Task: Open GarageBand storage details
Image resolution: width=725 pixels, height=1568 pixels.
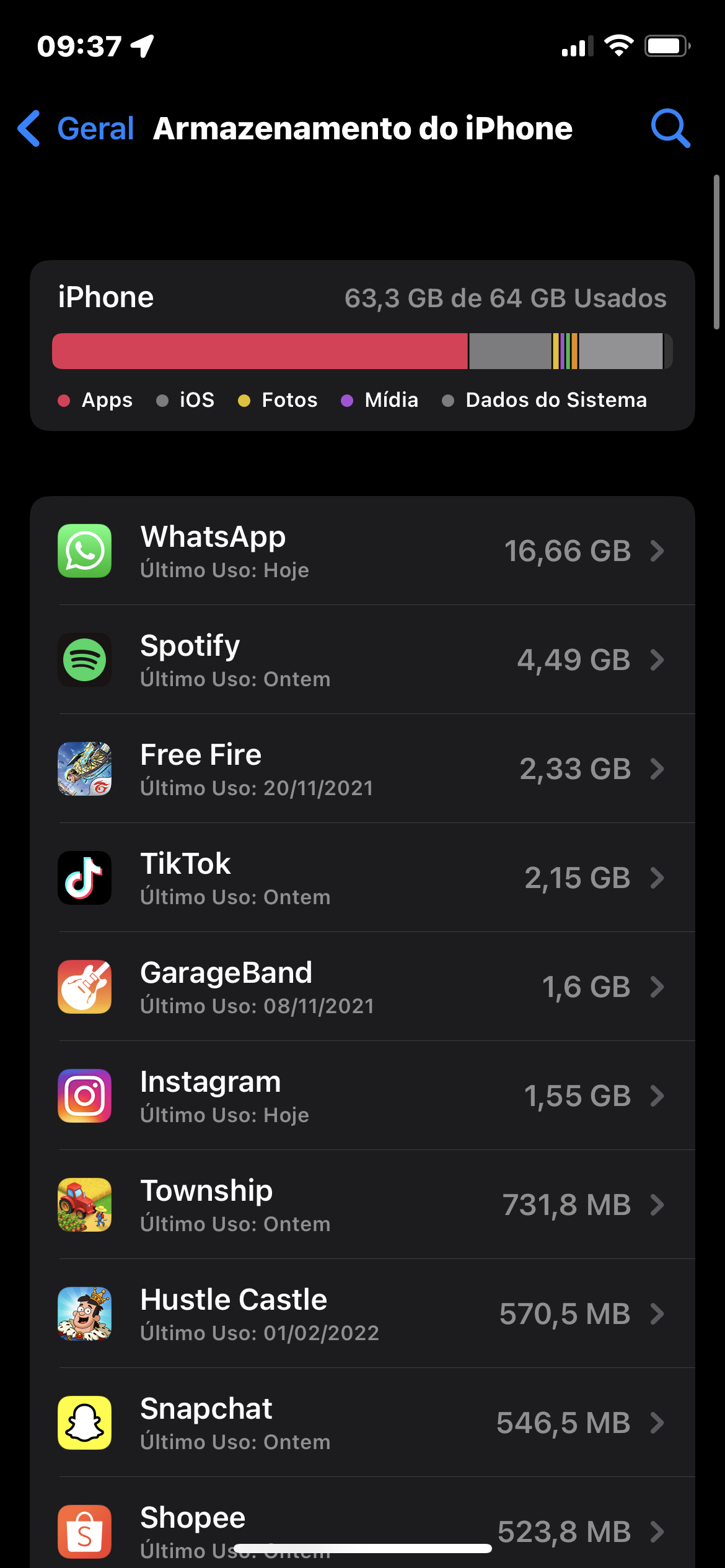Action: coord(362,987)
